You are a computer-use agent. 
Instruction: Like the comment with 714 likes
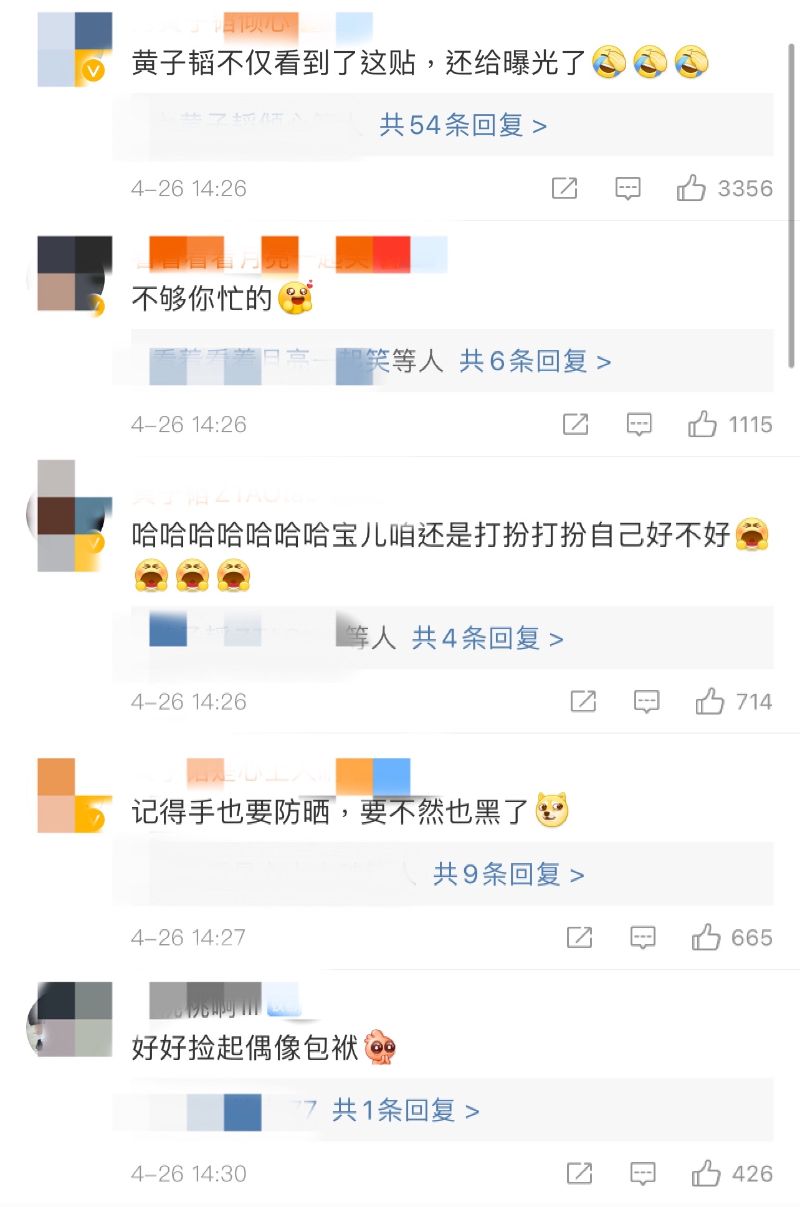711,702
